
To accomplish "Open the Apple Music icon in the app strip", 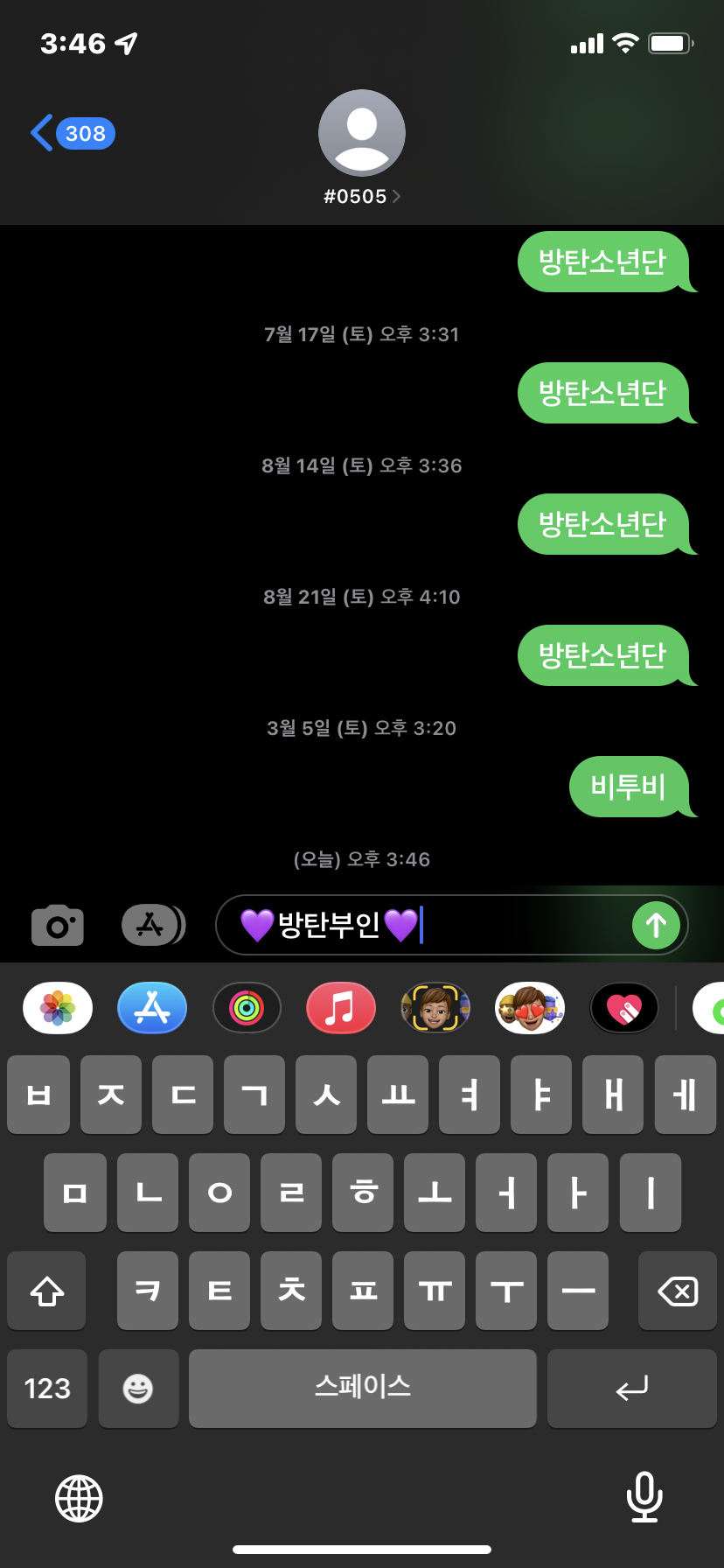I will 340,1008.
